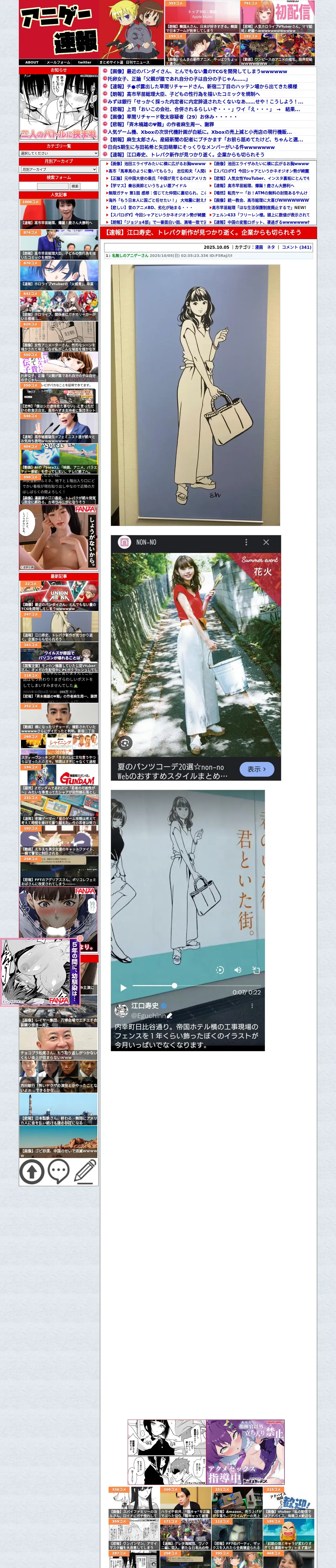Open the ABOUT page link

pos(32,62)
